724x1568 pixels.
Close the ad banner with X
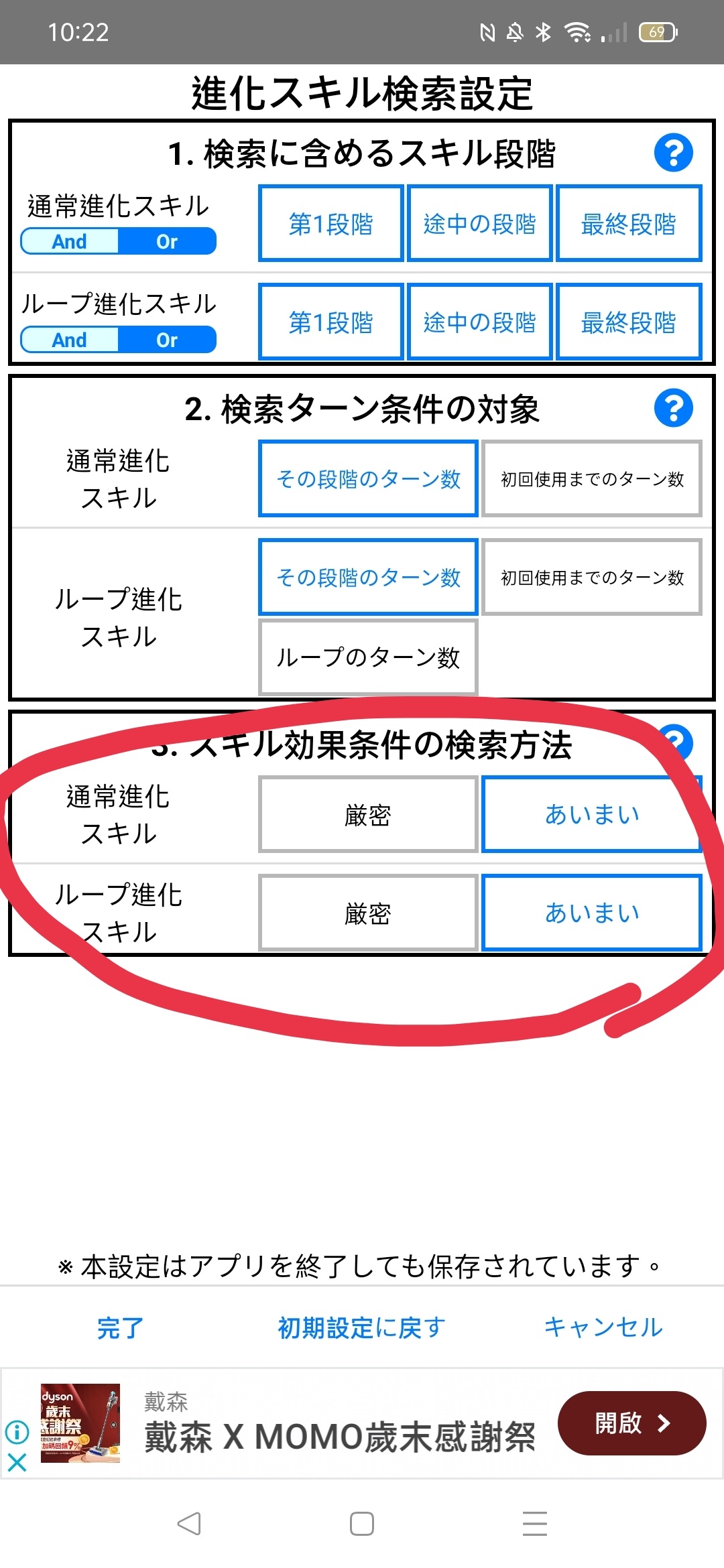point(17,1461)
